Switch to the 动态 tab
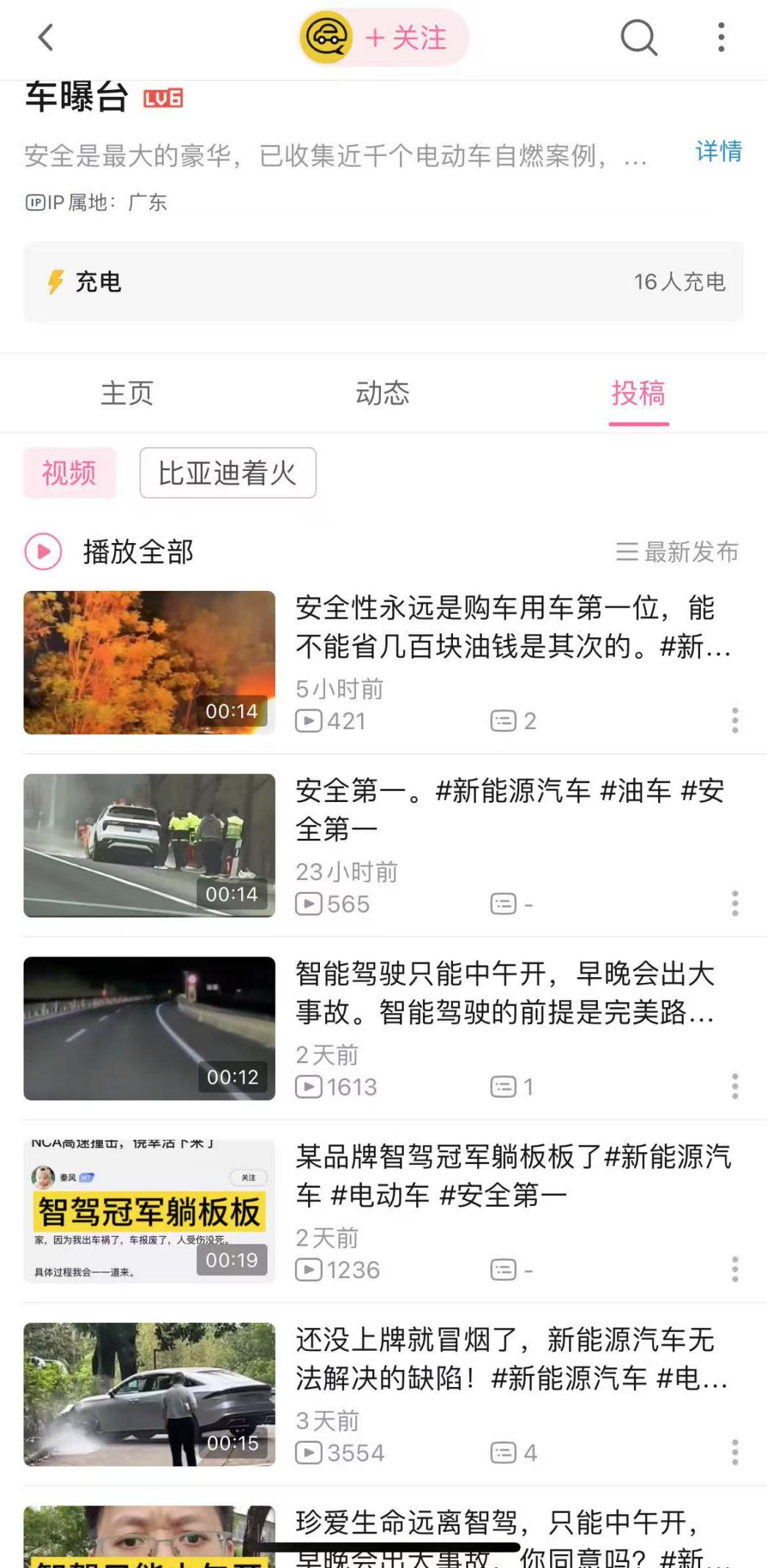Image resolution: width=767 pixels, height=1568 pixels. click(382, 393)
